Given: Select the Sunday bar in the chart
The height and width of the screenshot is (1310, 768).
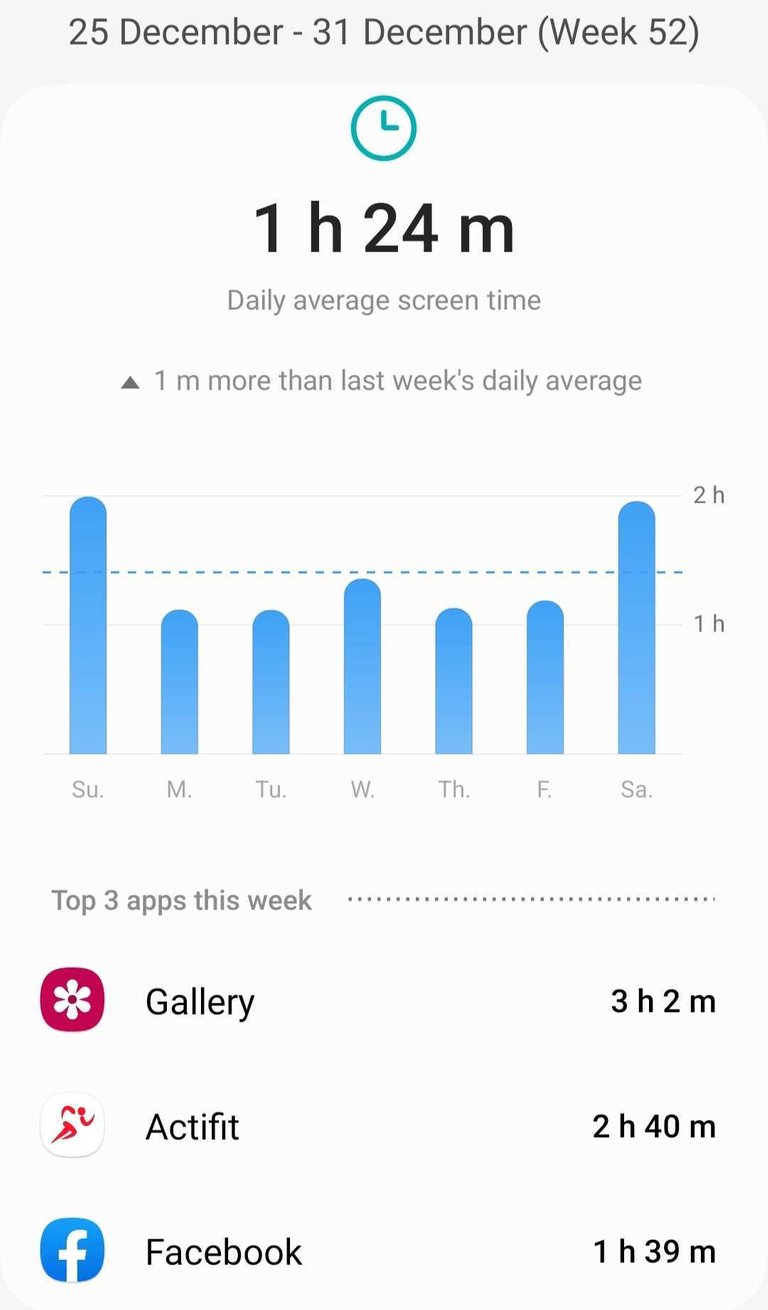Looking at the screenshot, I should (88, 625).
